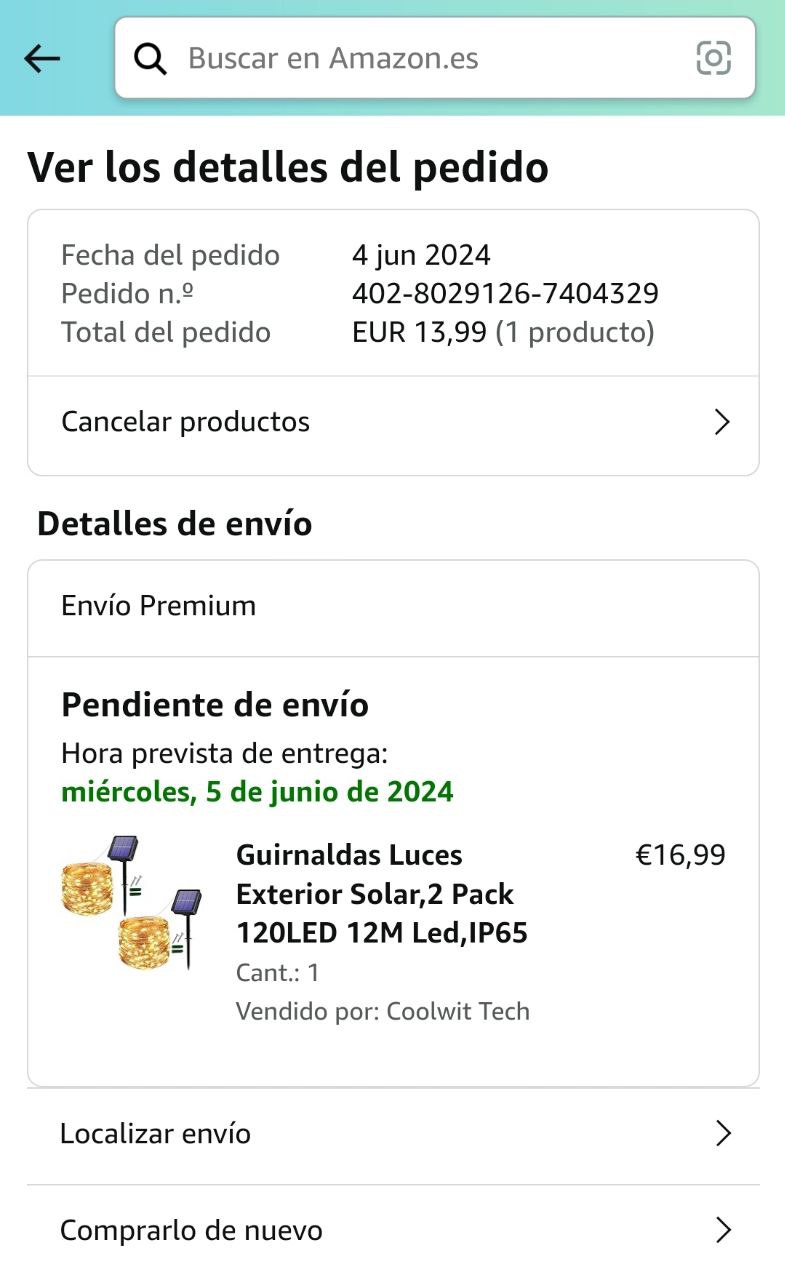Choose Comprarlo de nuevo
This screenshot has width=785, height=1280.
click(x=393, y=1230)
